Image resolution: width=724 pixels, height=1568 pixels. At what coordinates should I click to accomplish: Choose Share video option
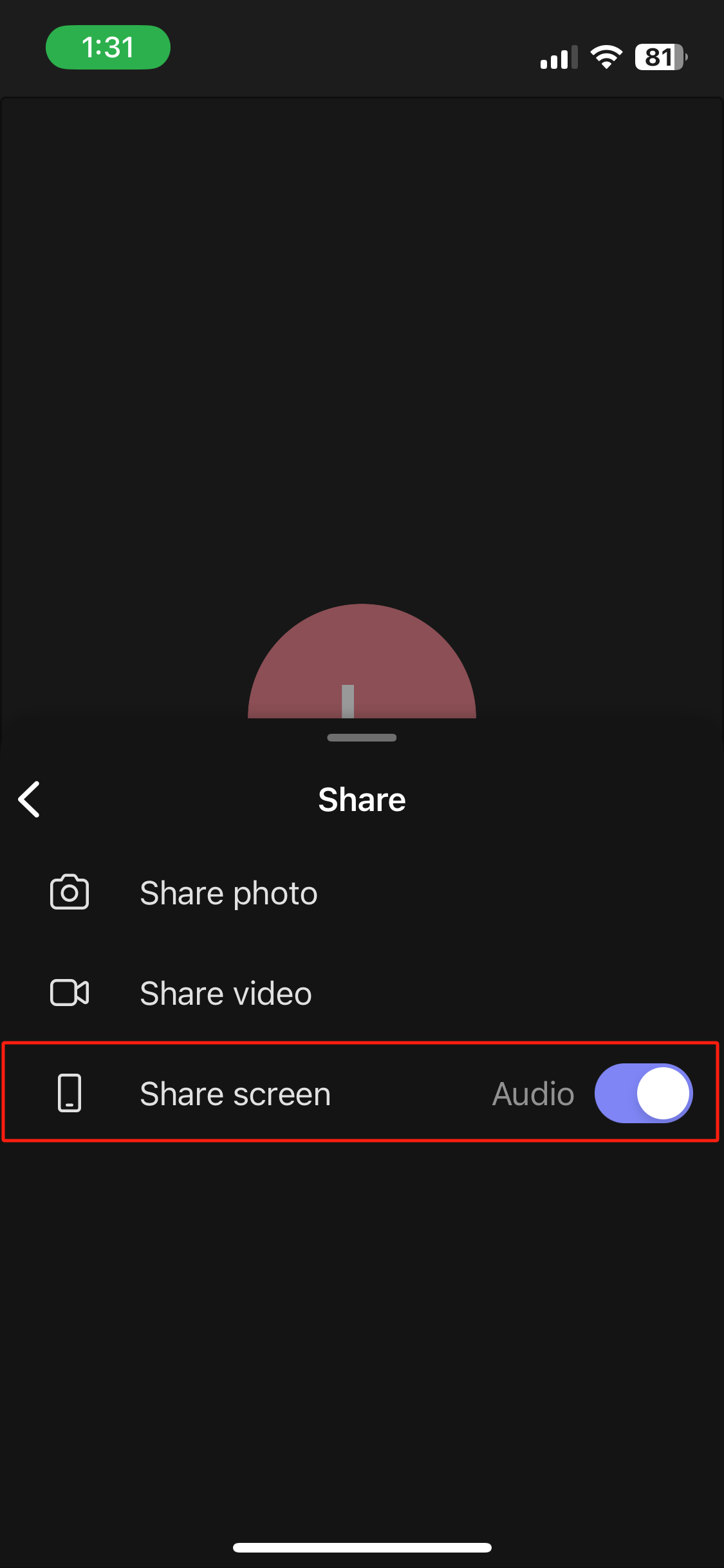[362, 993]
